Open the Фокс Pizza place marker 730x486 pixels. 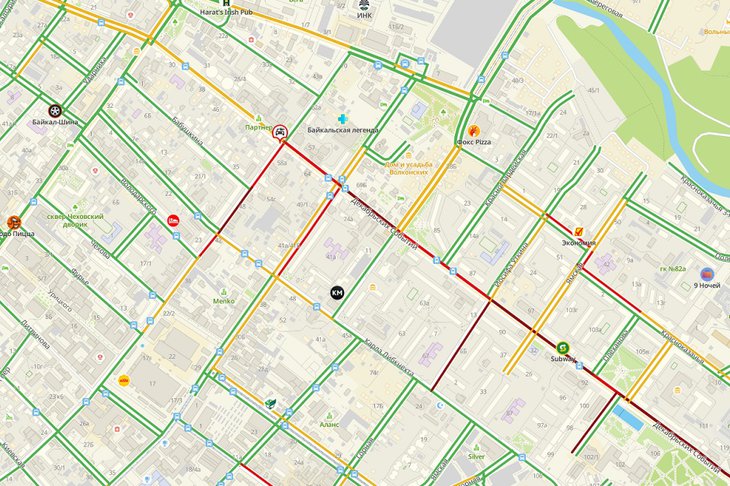473,130
